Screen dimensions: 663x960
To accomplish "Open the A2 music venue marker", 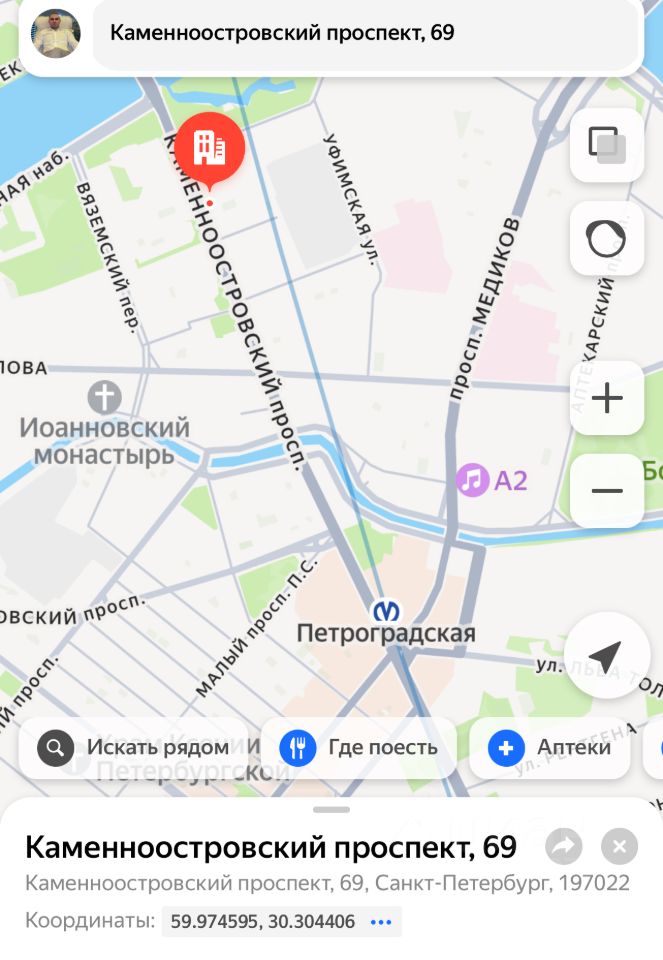I will pyautogui.click(x=472, y=480).
